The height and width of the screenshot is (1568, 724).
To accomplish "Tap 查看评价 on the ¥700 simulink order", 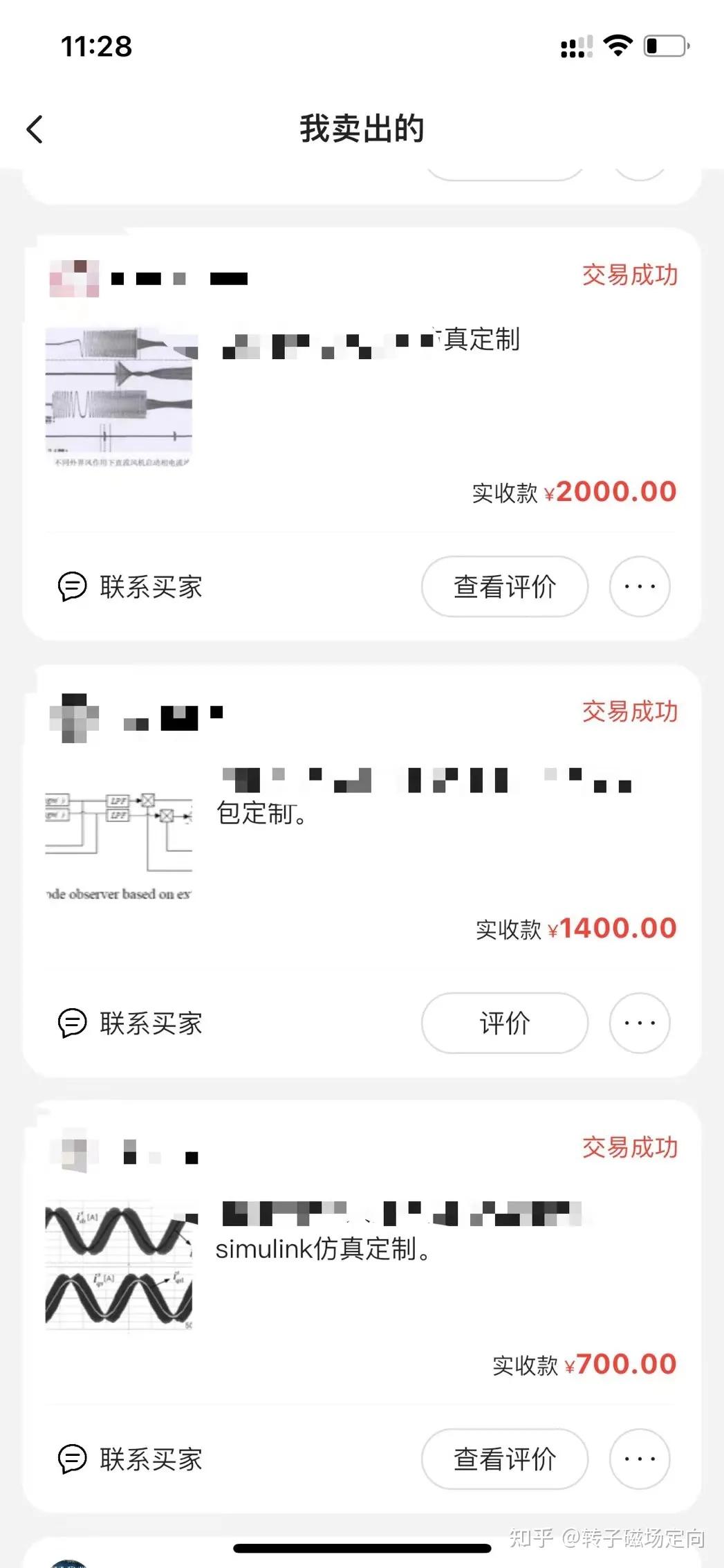I will (x=504, y=1459).
